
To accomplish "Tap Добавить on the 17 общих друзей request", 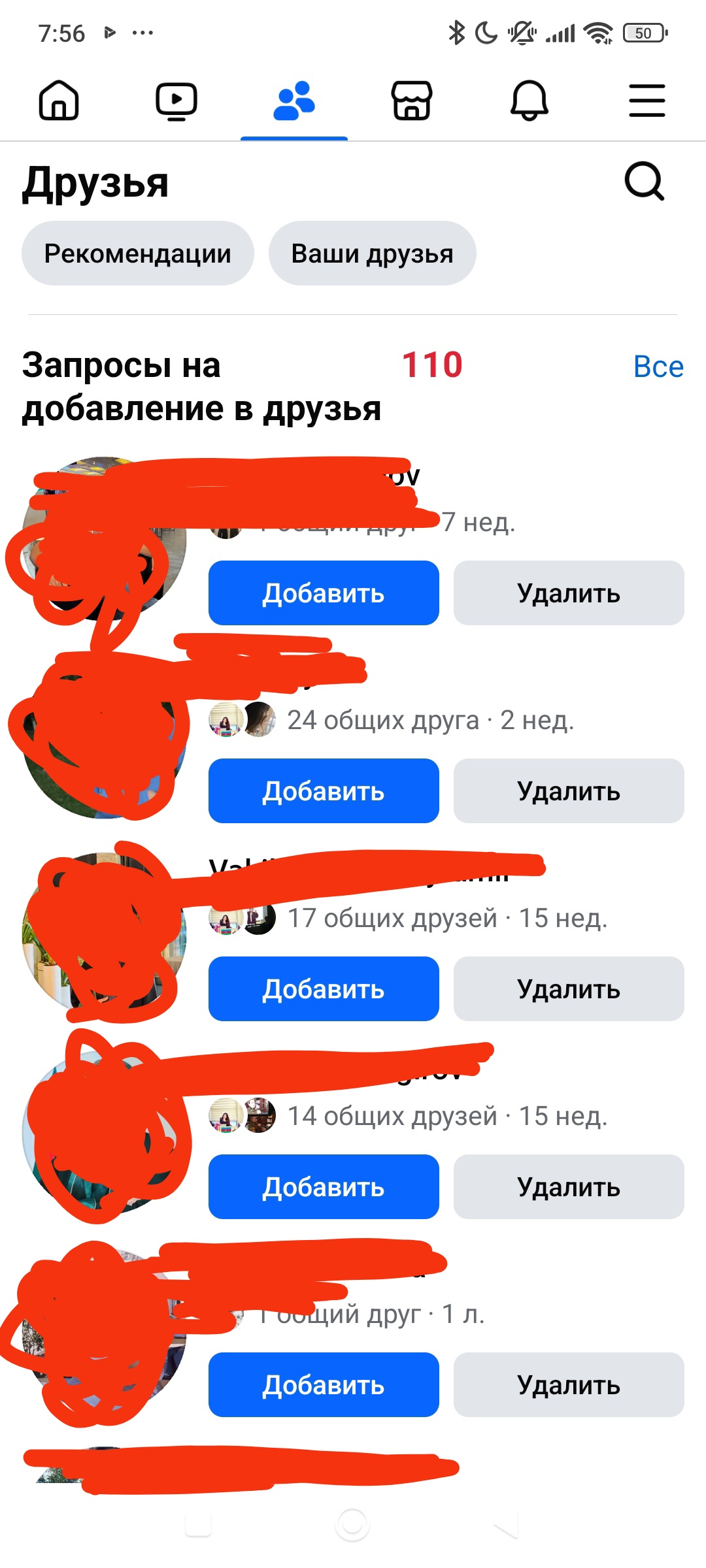I will click(324, 989).
